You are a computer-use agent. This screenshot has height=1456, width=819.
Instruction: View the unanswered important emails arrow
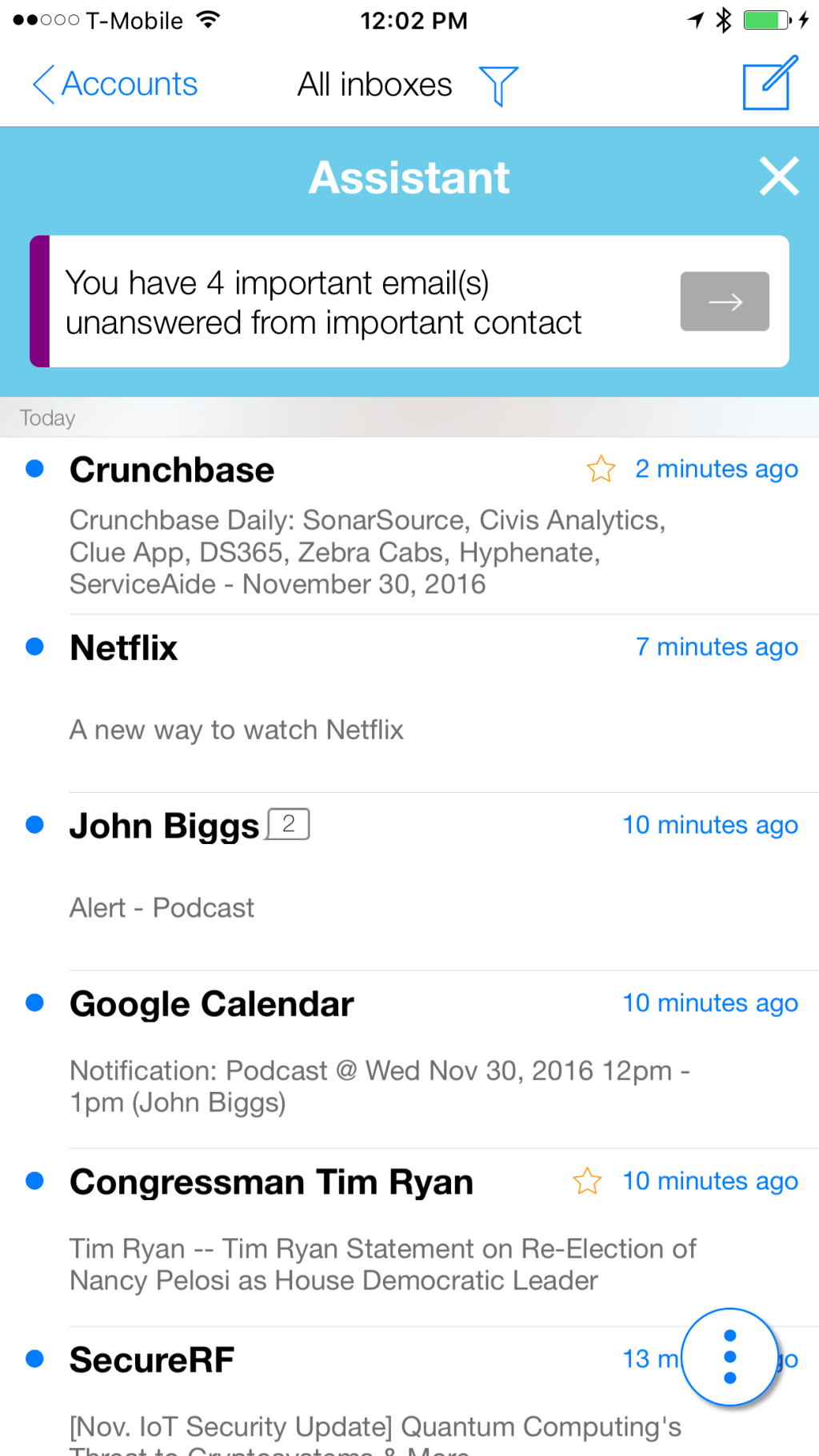coord(725,302)
